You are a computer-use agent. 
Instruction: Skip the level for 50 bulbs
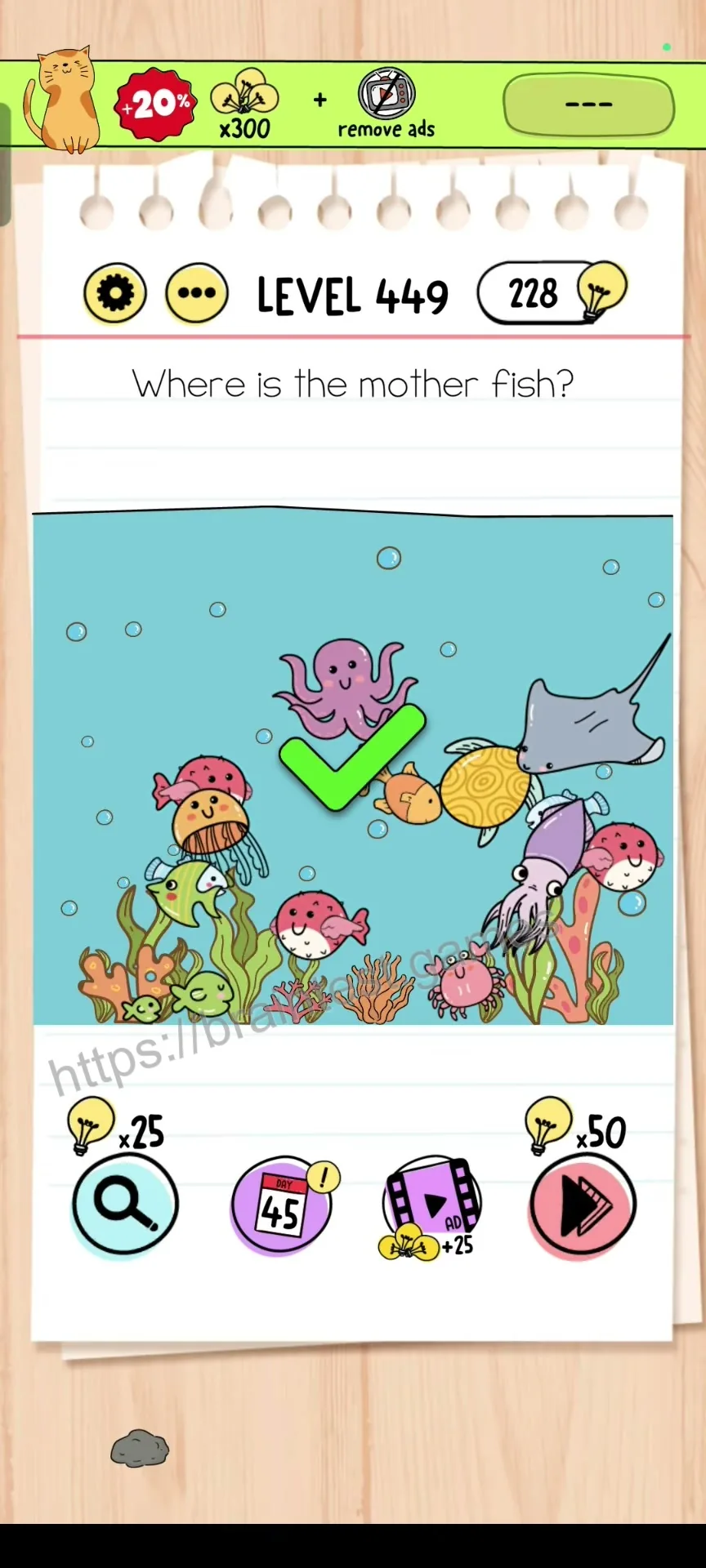[x=582, y=1204]
